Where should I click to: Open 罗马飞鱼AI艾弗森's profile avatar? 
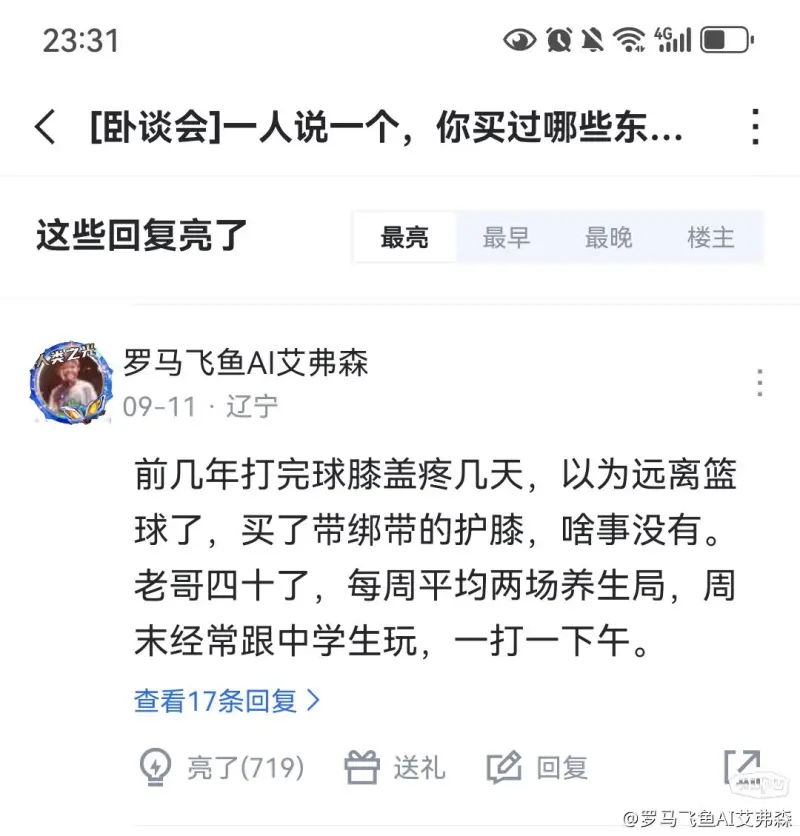click(x=67, y=384)
